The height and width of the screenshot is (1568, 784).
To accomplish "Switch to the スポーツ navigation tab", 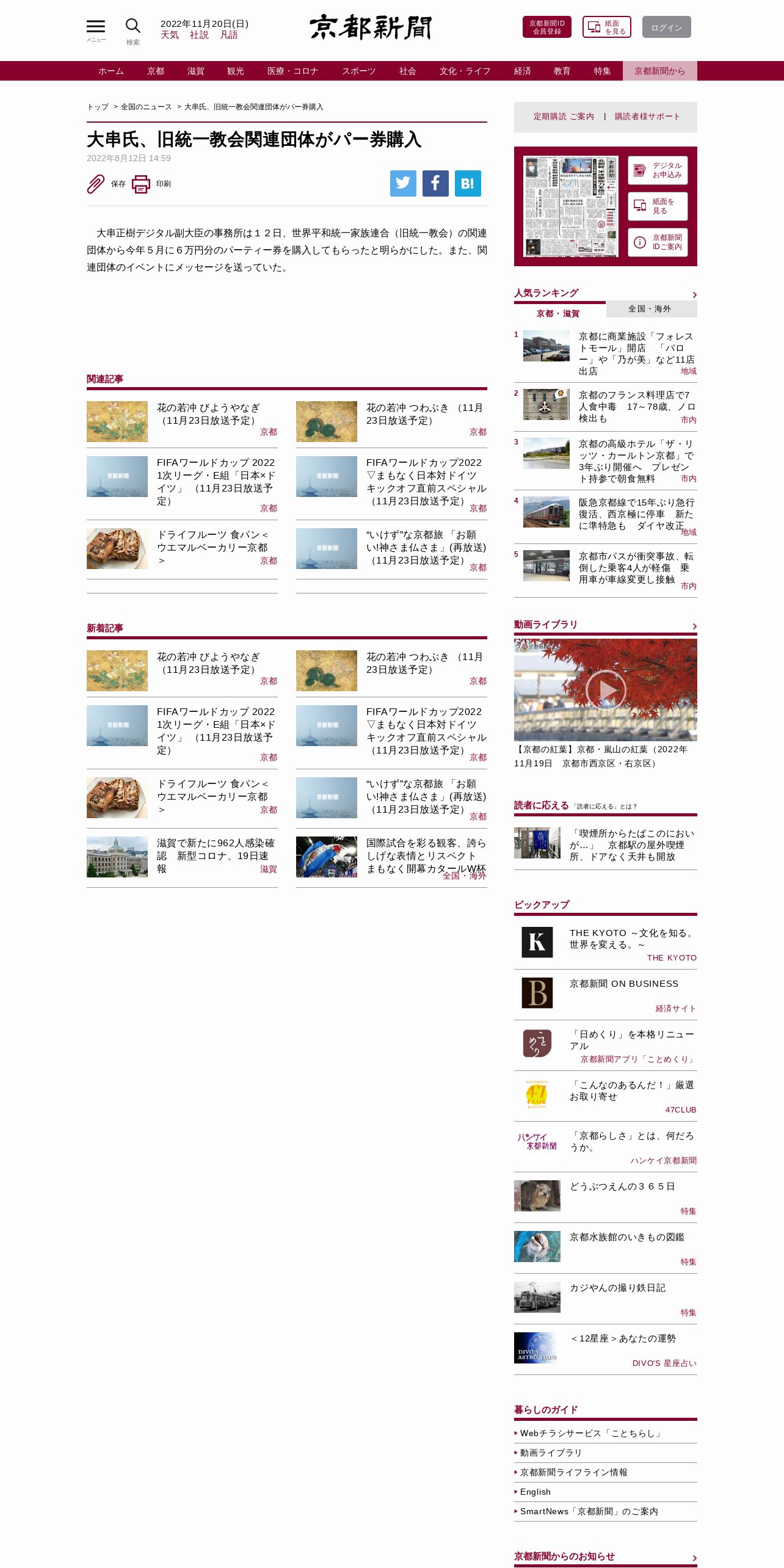I will (x=358, y=71).
